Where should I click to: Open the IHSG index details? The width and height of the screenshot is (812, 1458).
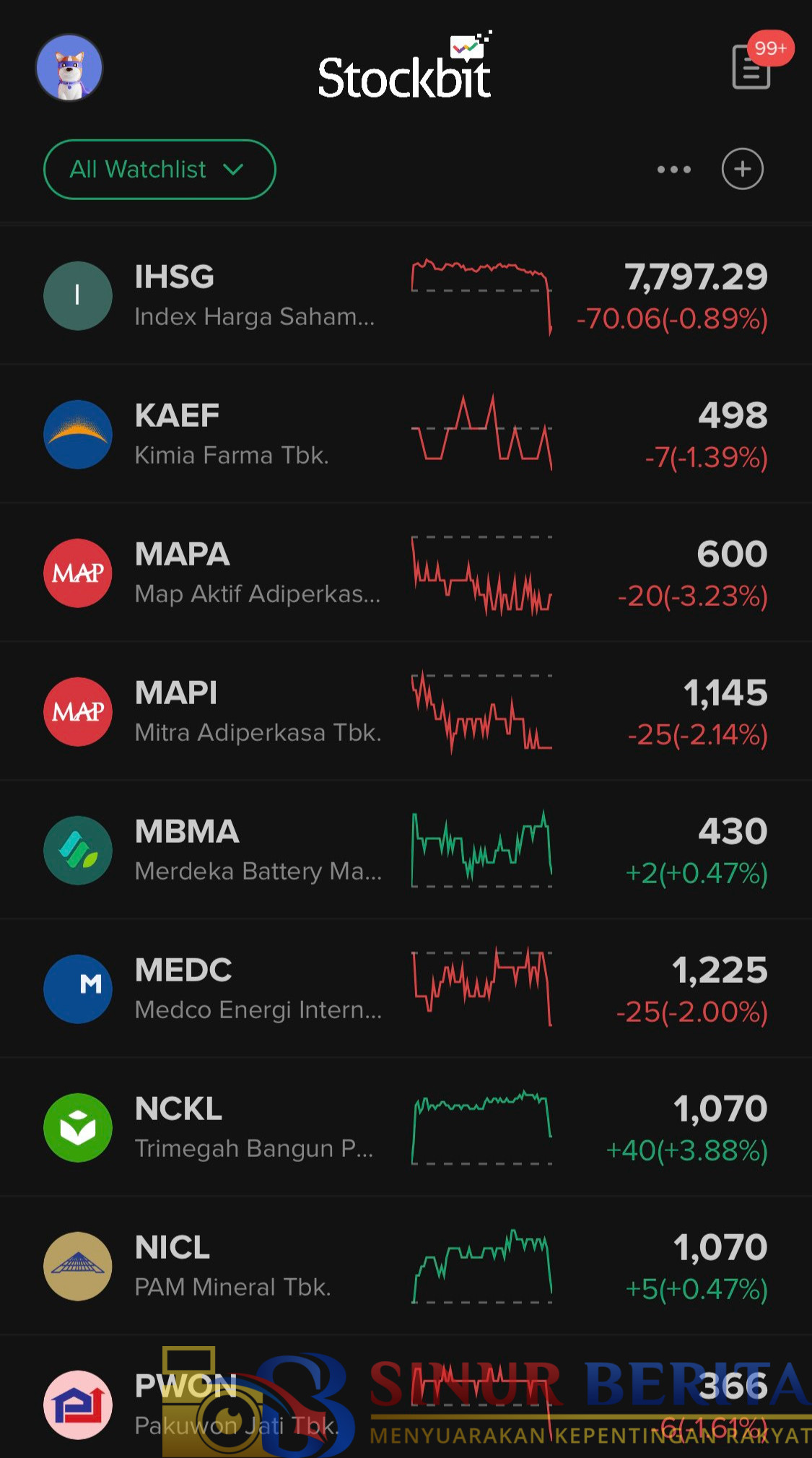[404, 296]
